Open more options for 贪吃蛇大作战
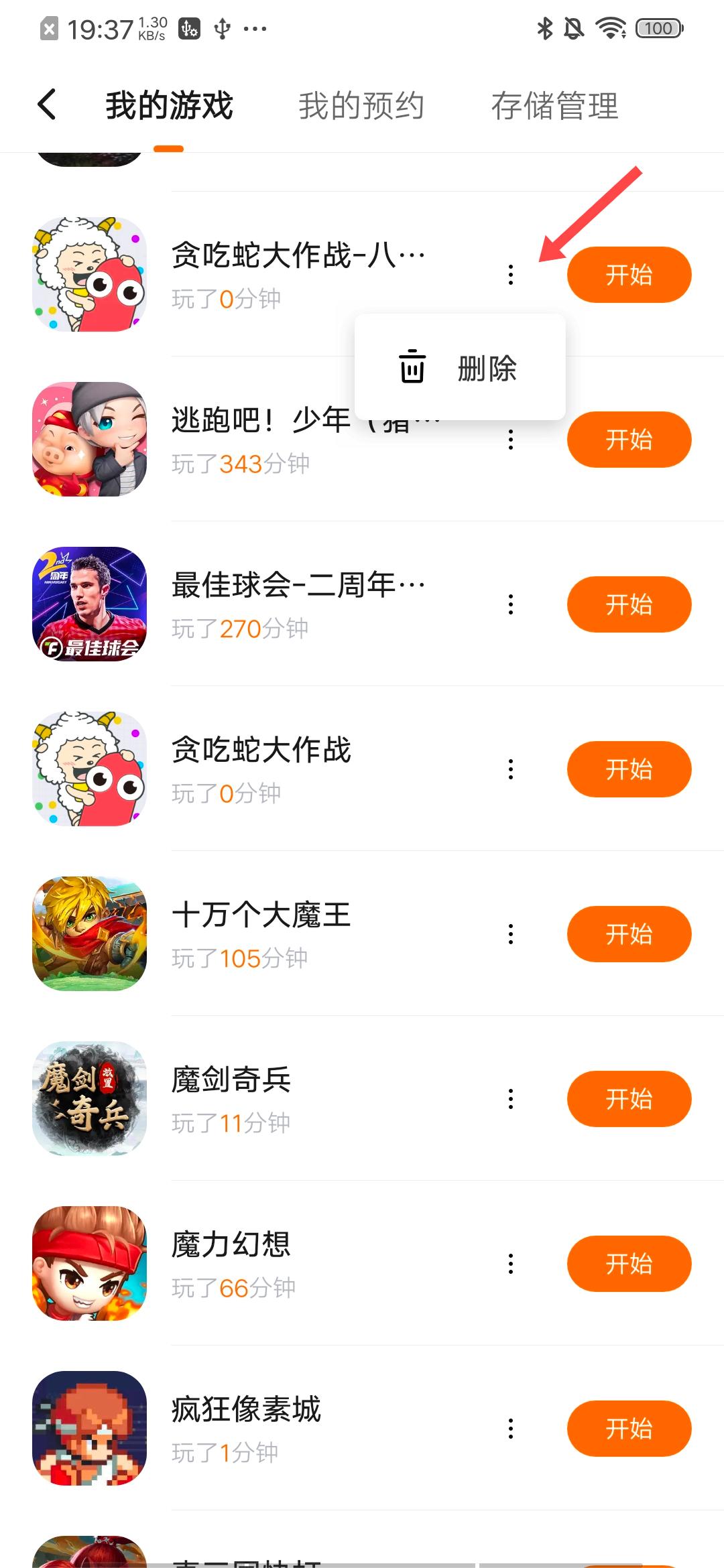Image resolution: width=724 pixels, height=1568 pixels. point(511,769)
